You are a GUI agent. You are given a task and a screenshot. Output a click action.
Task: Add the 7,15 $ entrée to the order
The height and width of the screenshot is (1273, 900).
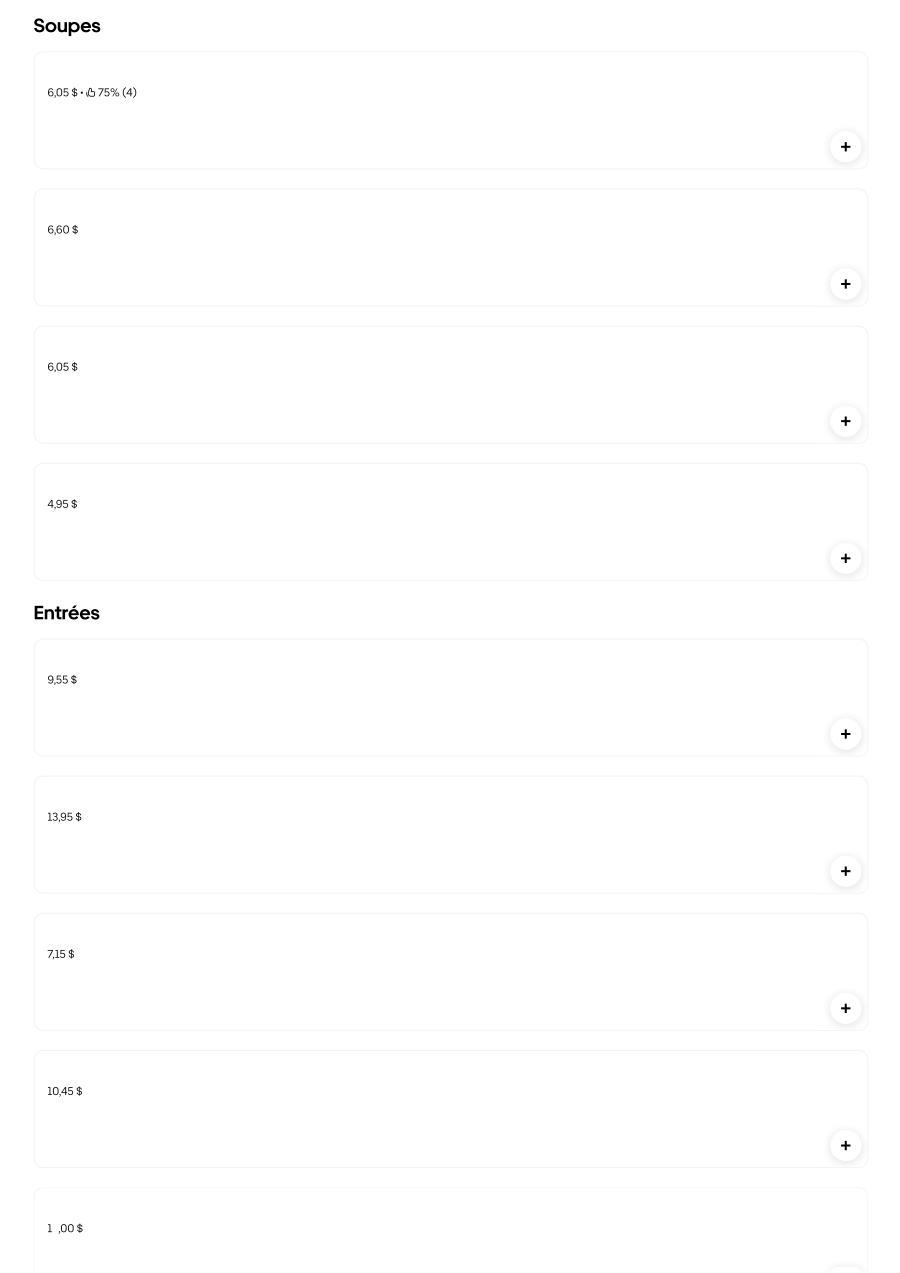pyautogui.click(x=845, y=1008)
